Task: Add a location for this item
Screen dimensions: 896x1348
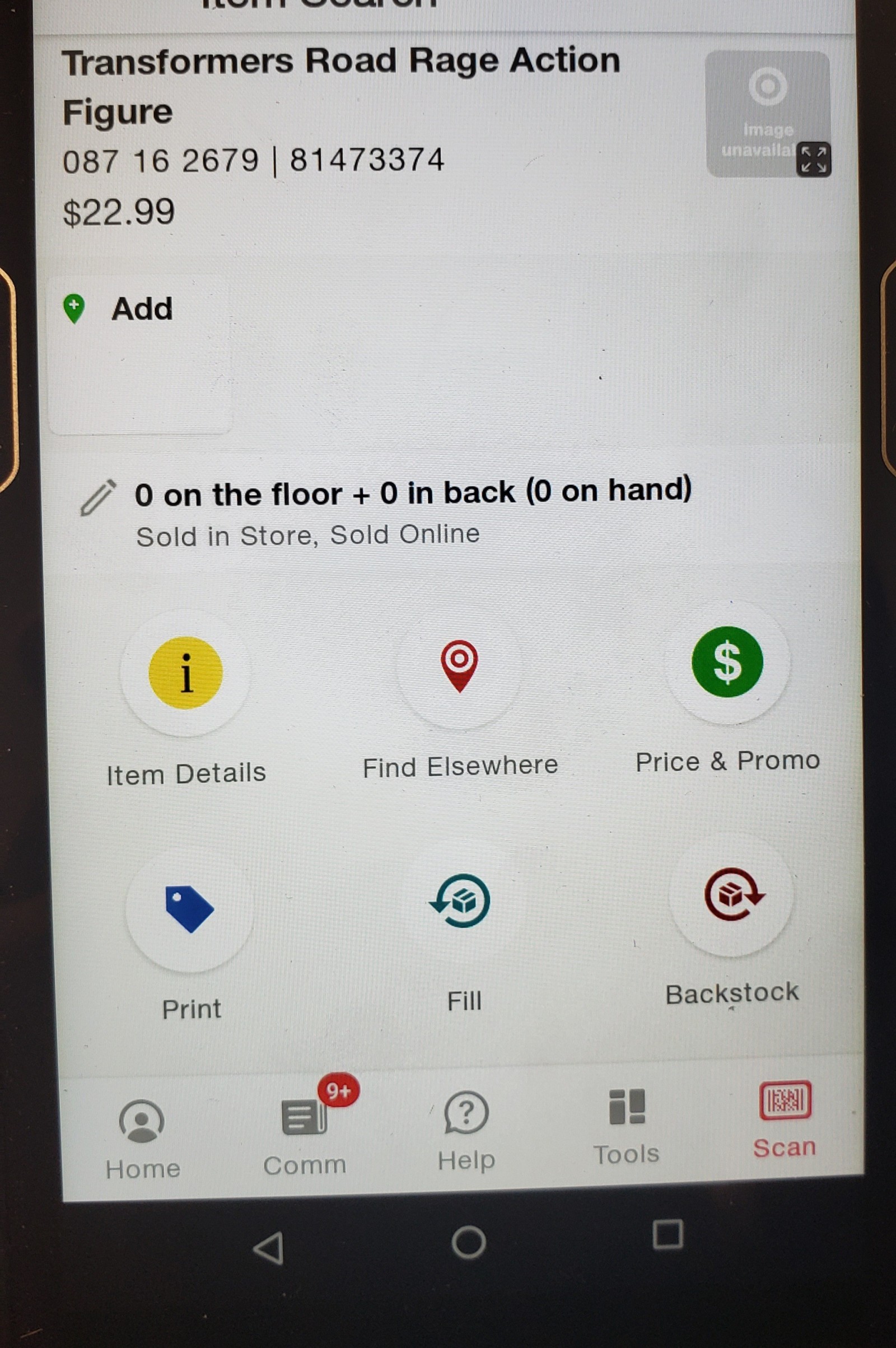Action: pos(119,309)
